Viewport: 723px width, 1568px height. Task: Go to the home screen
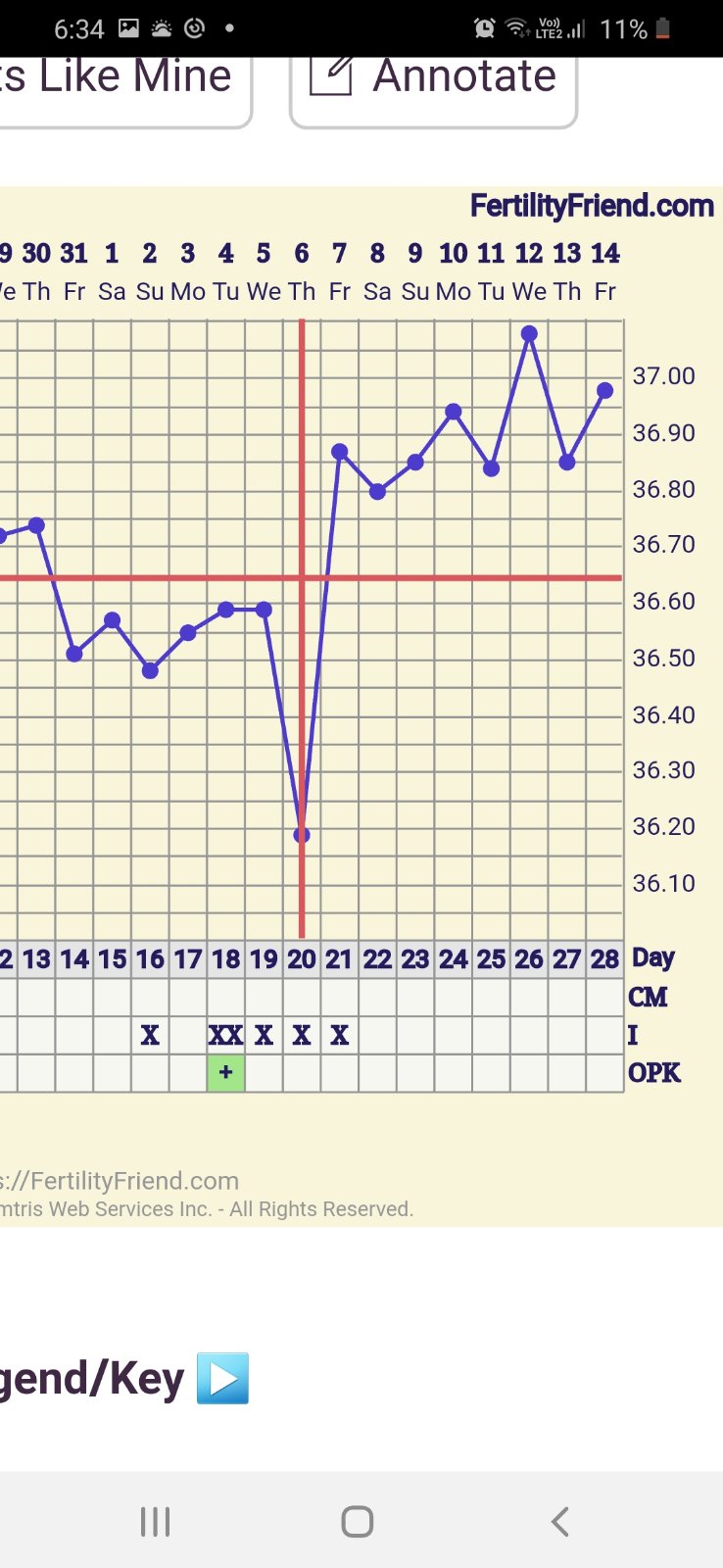pos(358,1522)
